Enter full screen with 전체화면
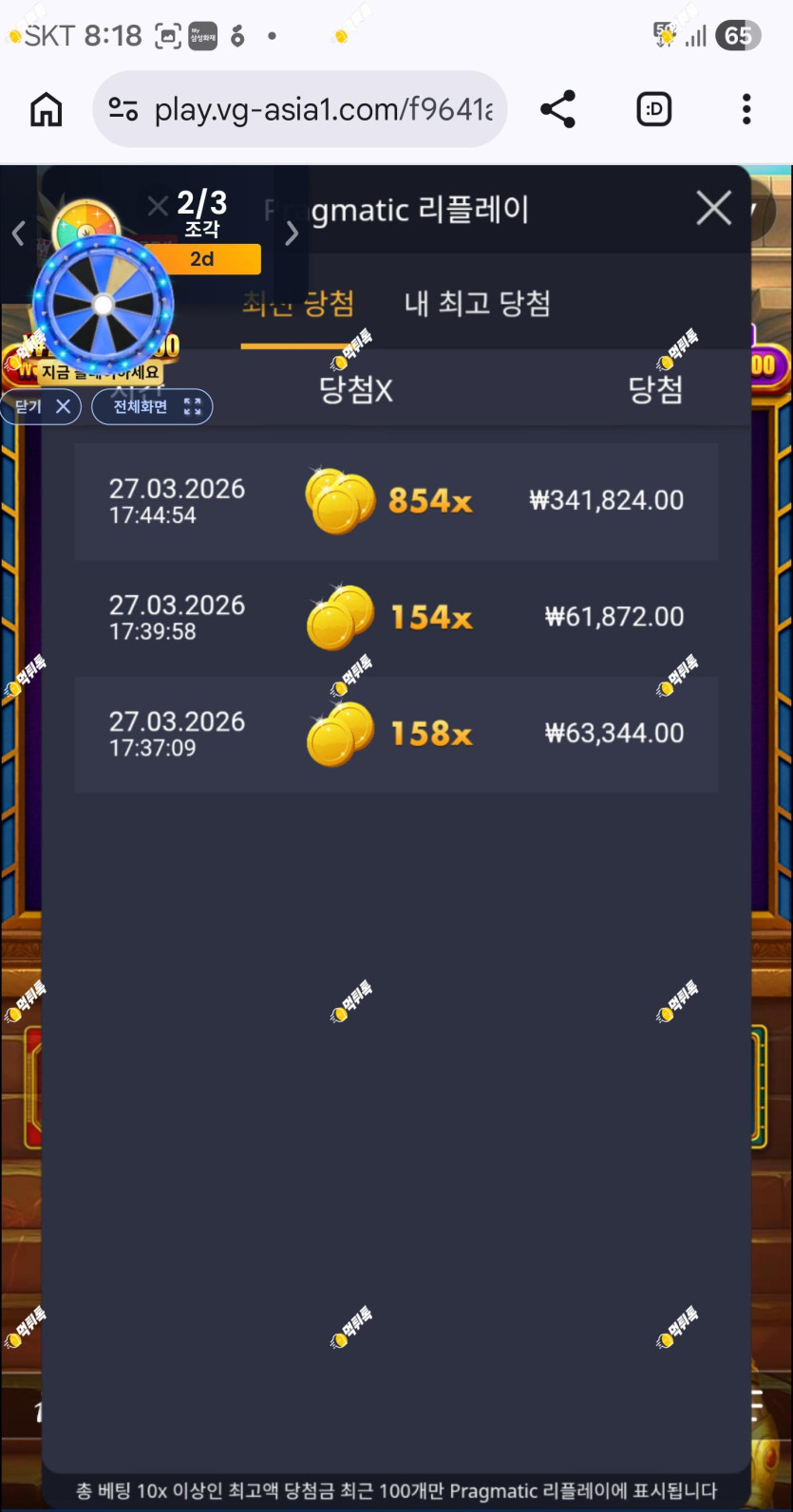 point(152,406)
